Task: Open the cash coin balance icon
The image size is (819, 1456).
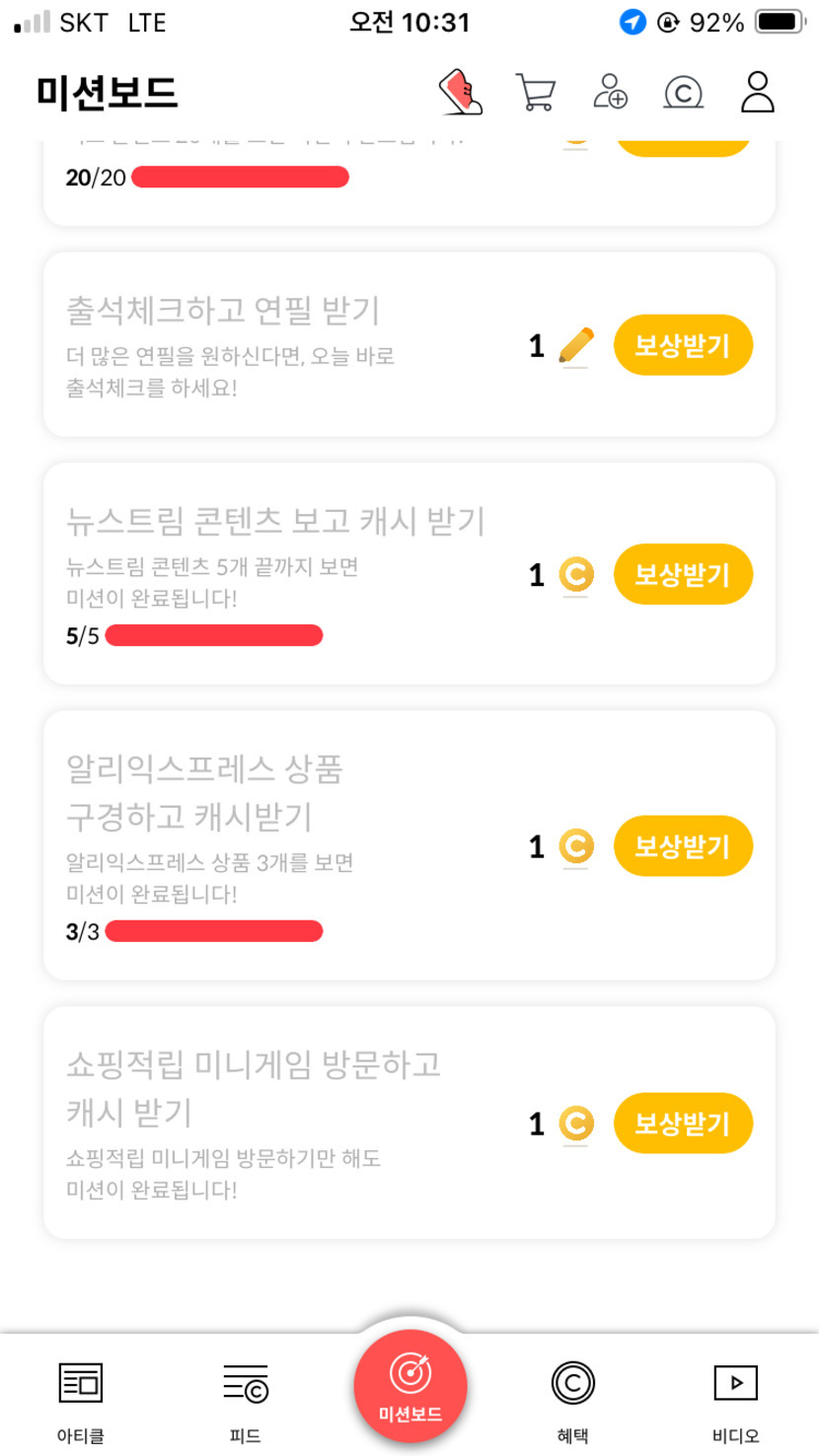Action: tap(683, 93)
